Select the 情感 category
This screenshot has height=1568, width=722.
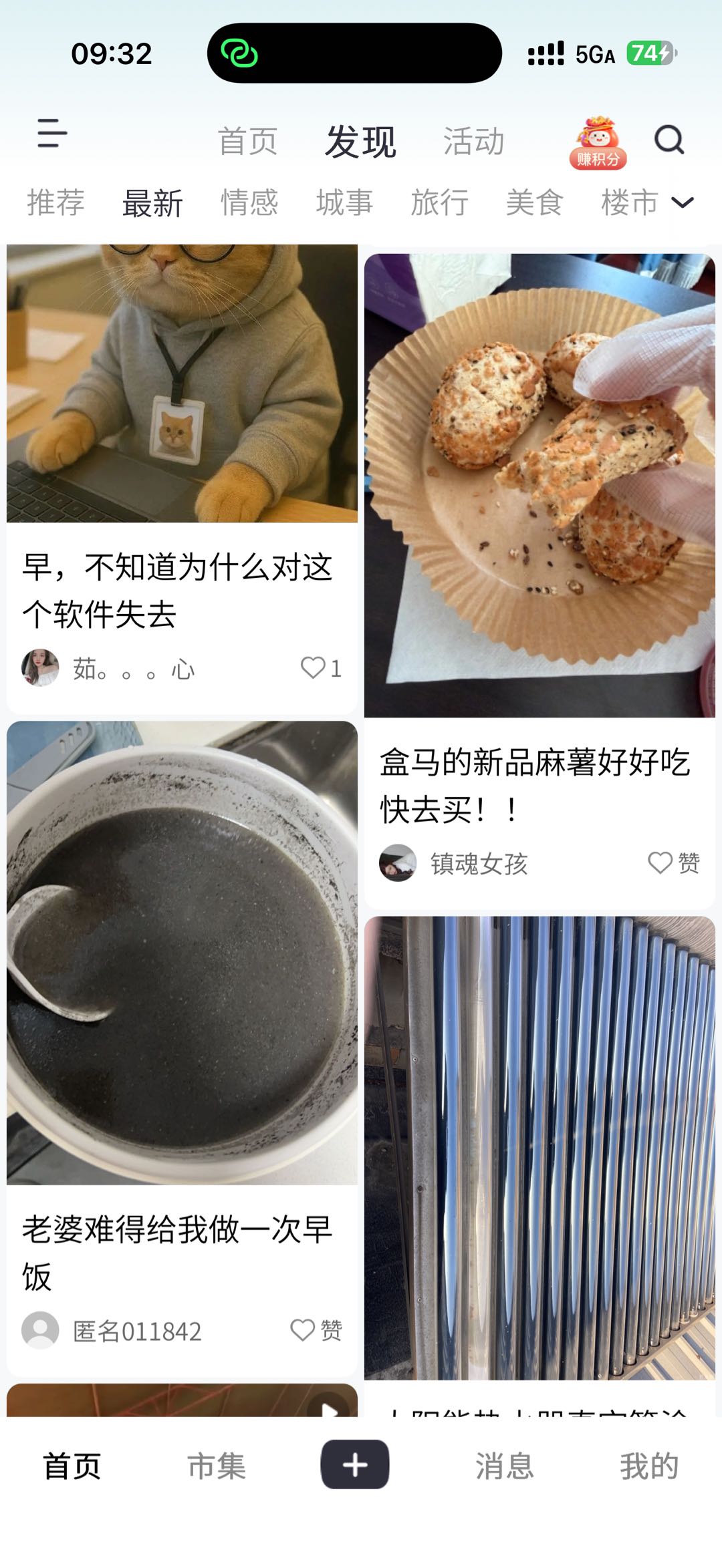249,202
